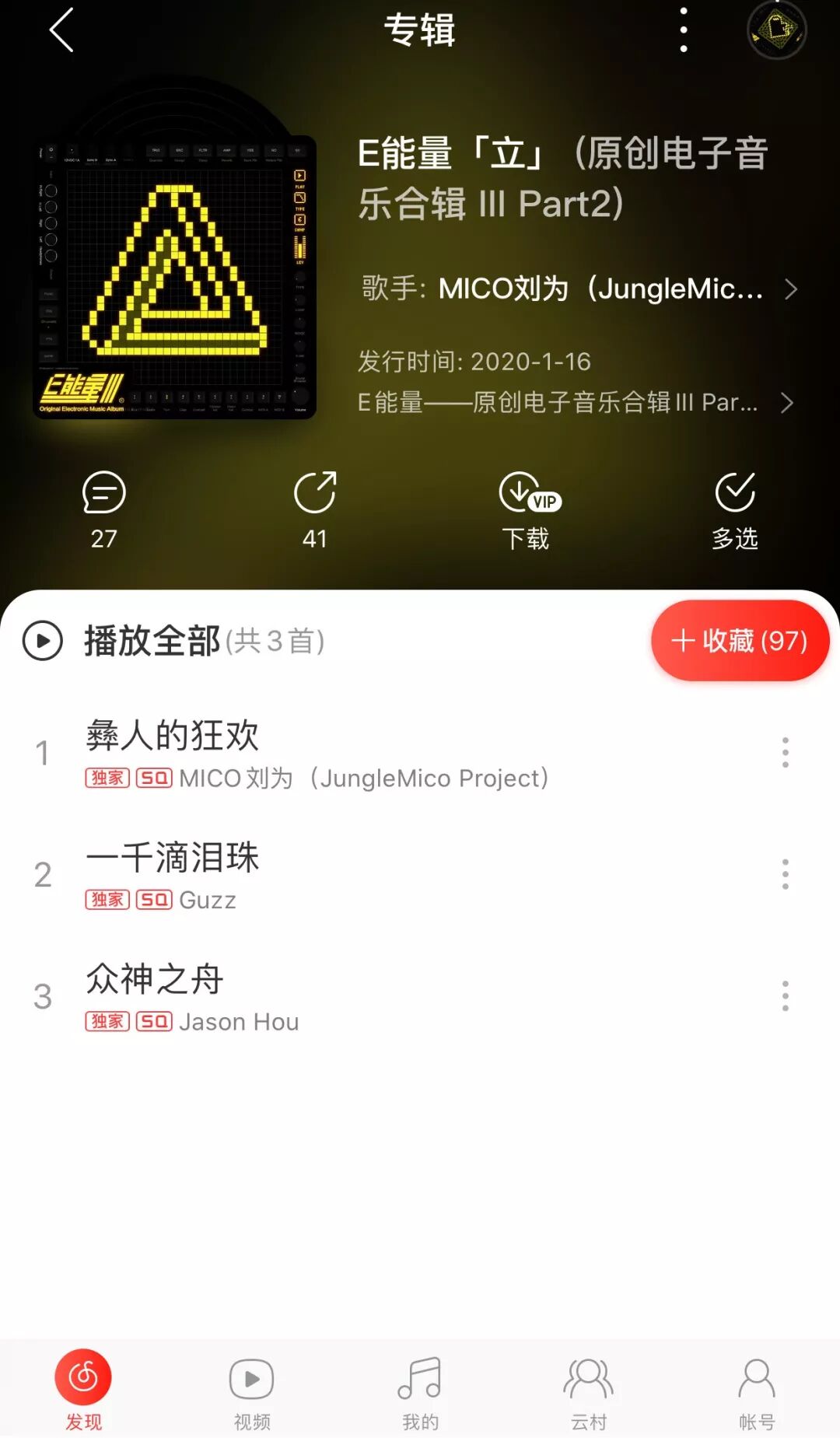This screenshot has height=1438, width=840.
Task: Open the overflow menu in the top bar
Action: click(x=683, y=30)
